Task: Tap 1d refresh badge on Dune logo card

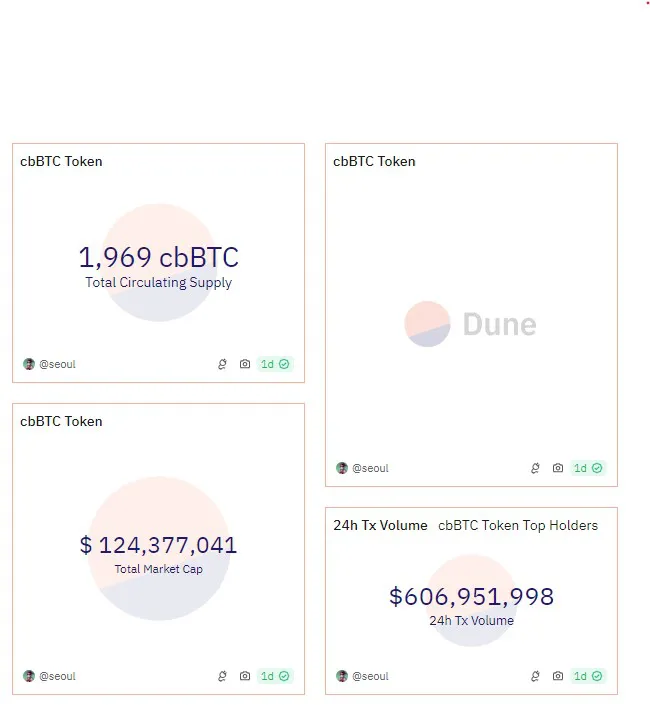Action: pyautogui.click(x=588, y=468)
